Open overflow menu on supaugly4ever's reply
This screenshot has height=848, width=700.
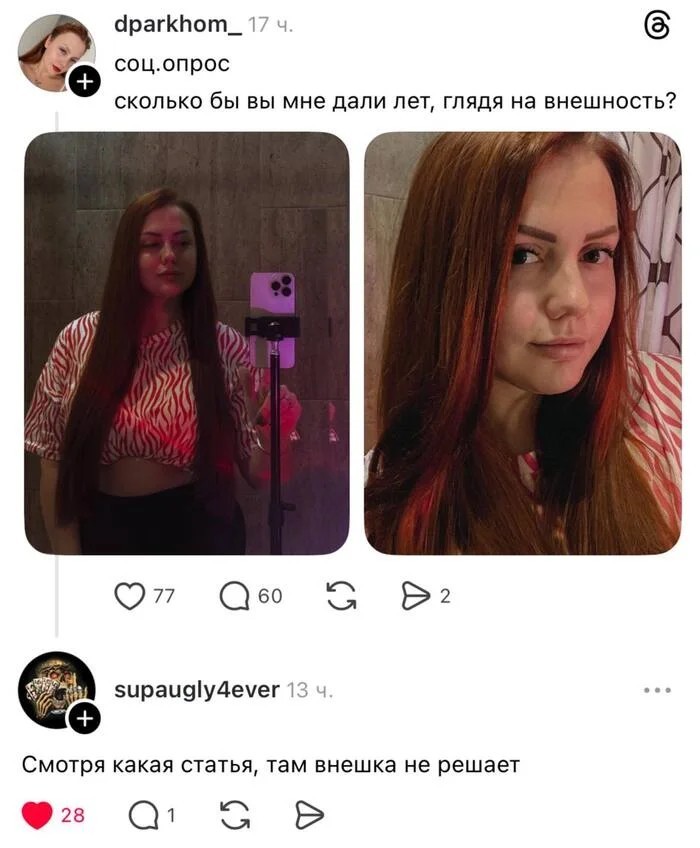pyautogui.click(x=657, y=690)
